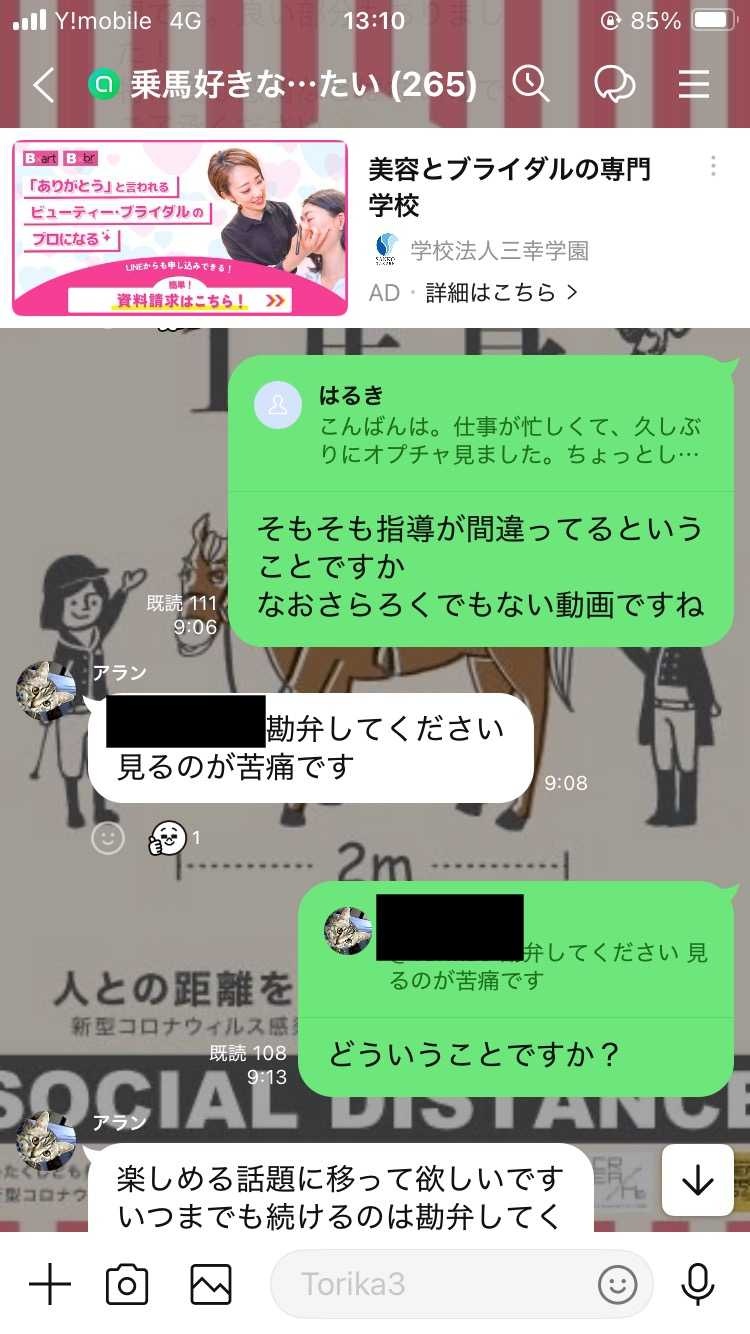The height and width of the screenshot is (1334, 750).
Task: Tap 詳細はこちら ad link
Action: (x=501, y=293)
